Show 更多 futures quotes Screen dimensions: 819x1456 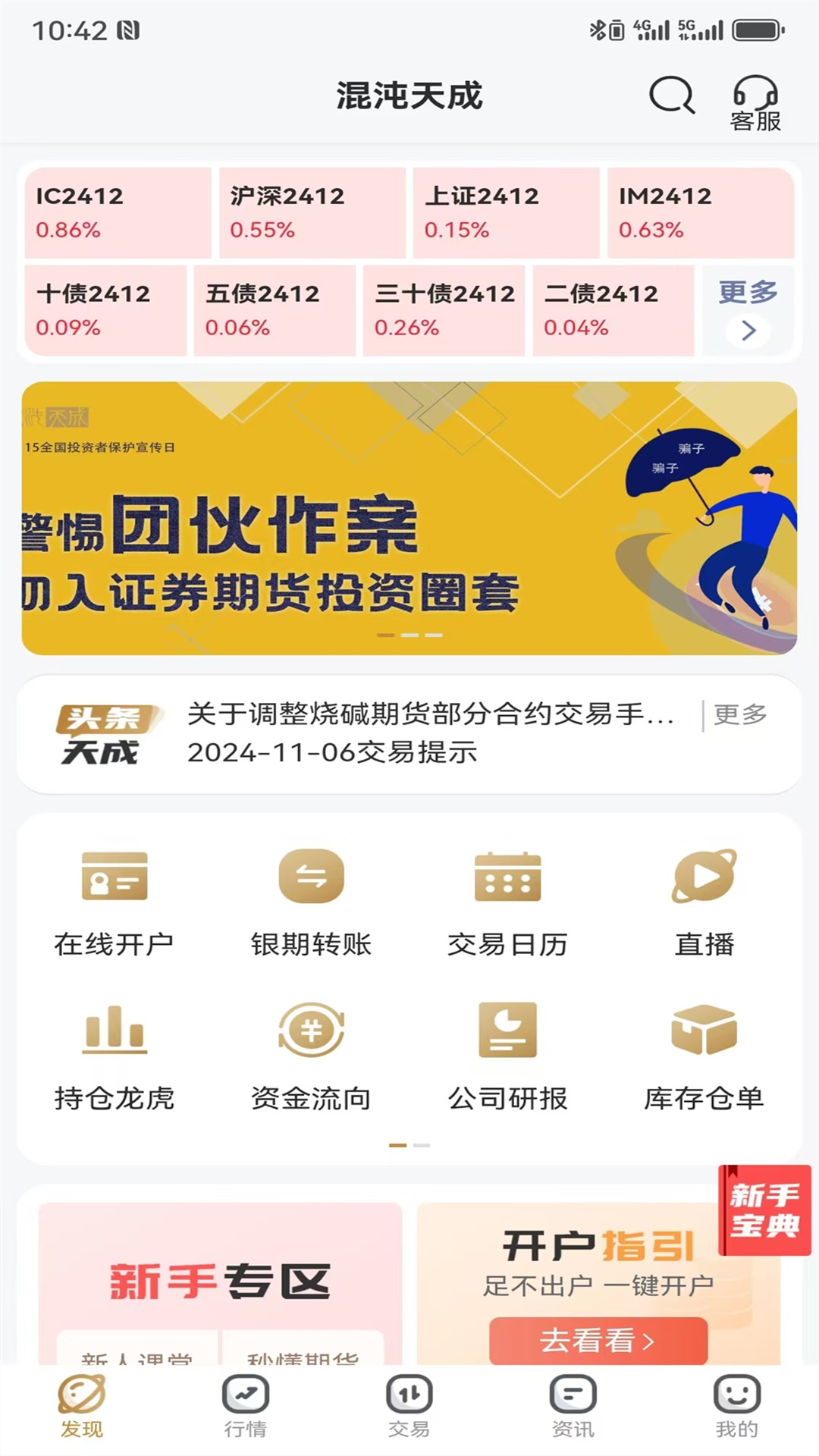(748, 310)
